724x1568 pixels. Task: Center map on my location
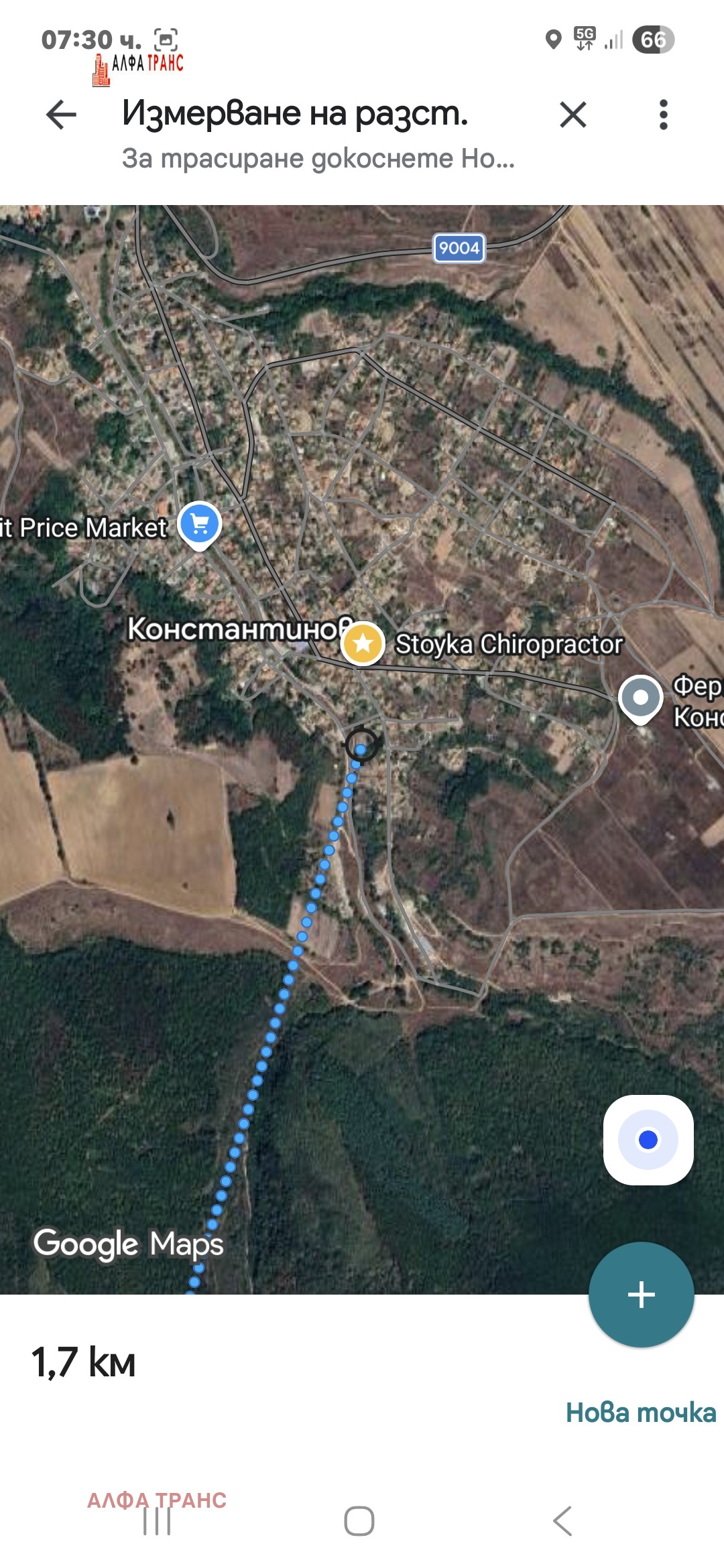point(648,1140)
